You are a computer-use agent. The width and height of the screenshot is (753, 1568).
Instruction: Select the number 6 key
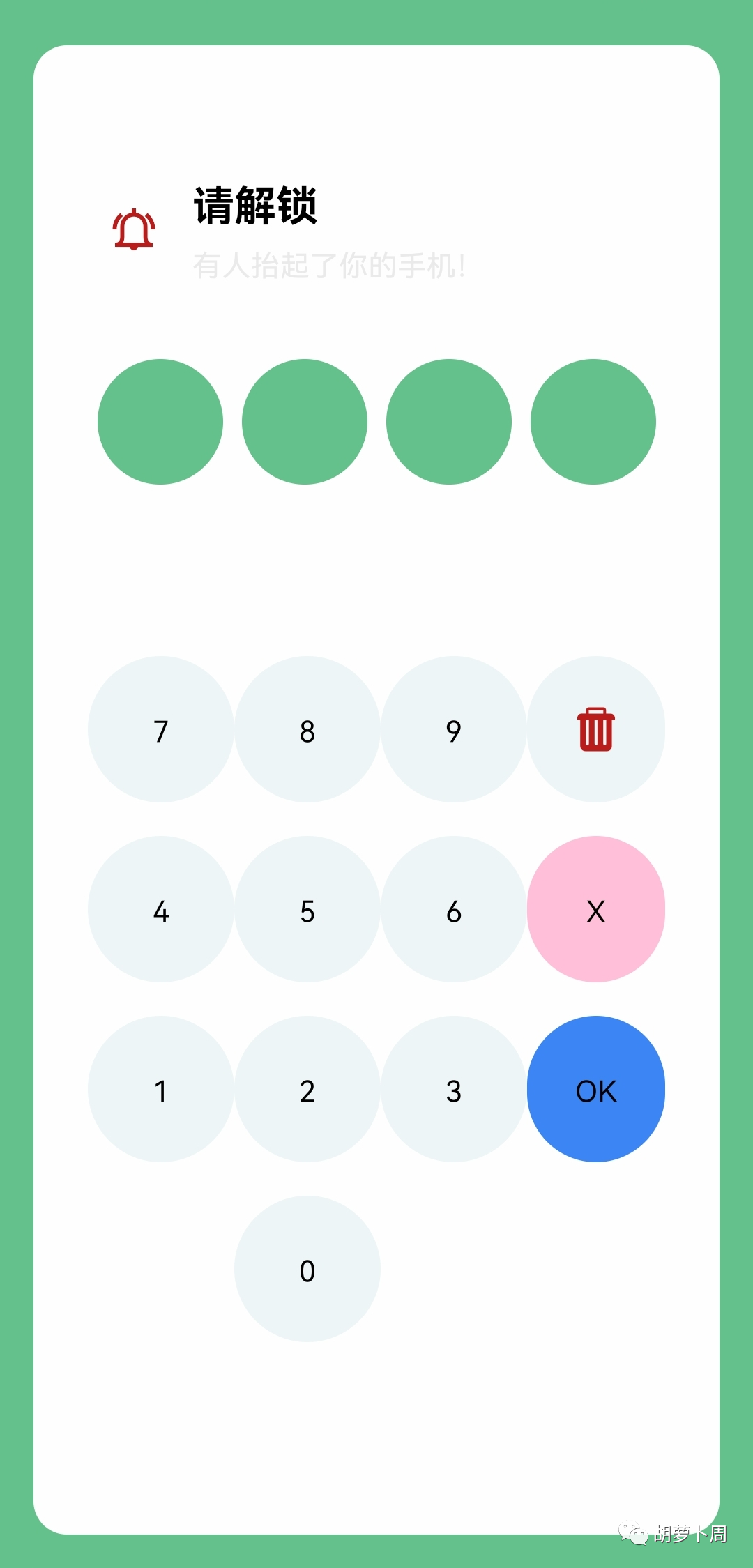point(454,909)
